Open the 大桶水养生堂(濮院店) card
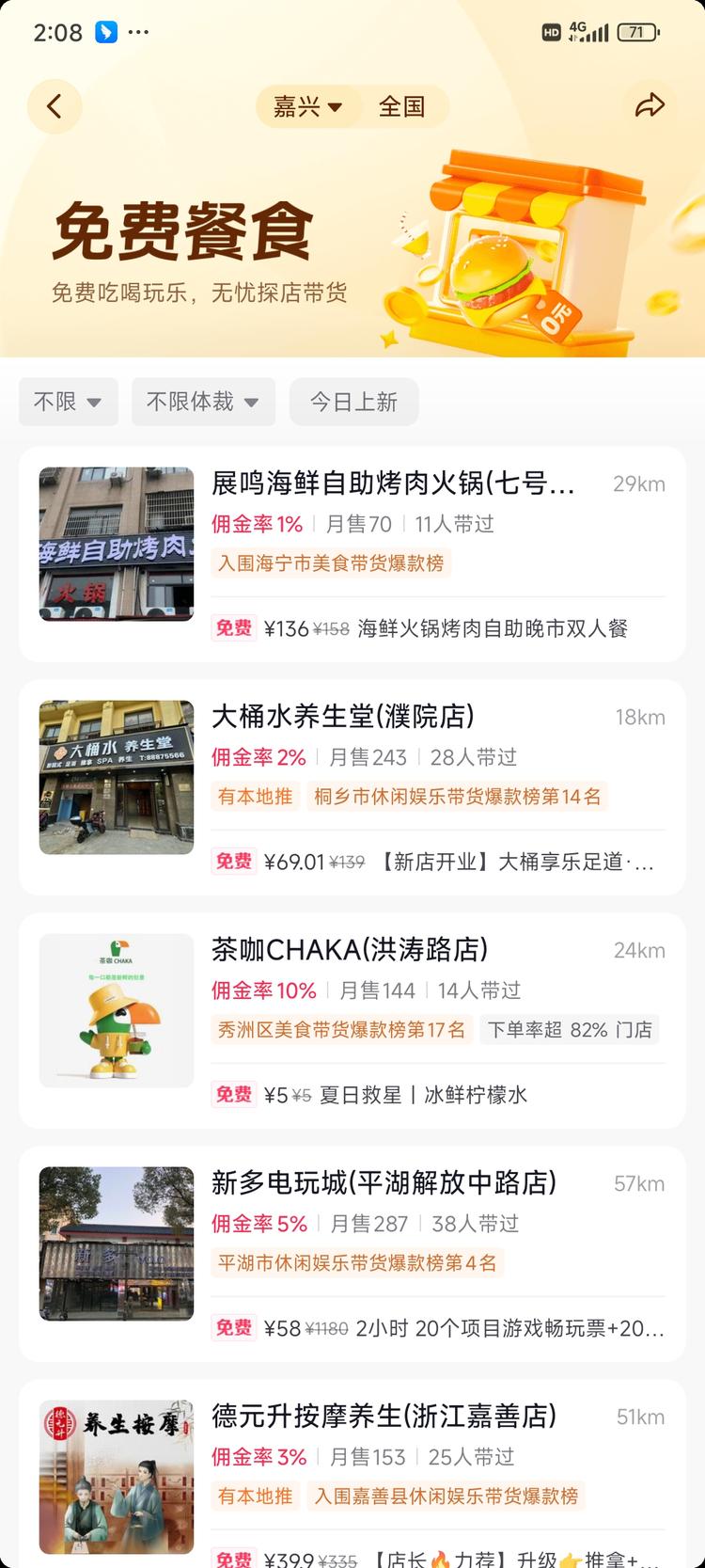The image size is (705, 1568). coord(343,717)
